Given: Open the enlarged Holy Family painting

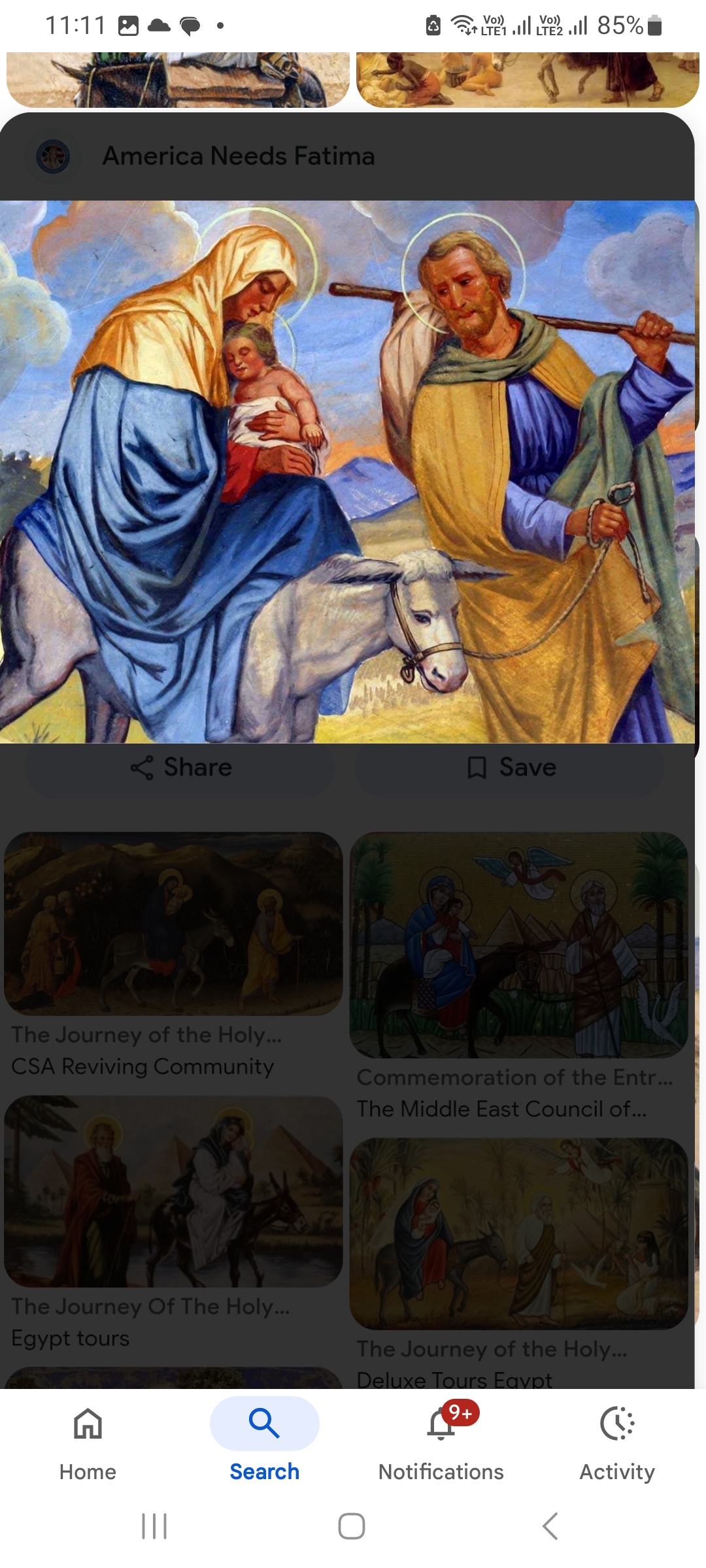Looking at the screenshot, I should (x=346, y=472).
